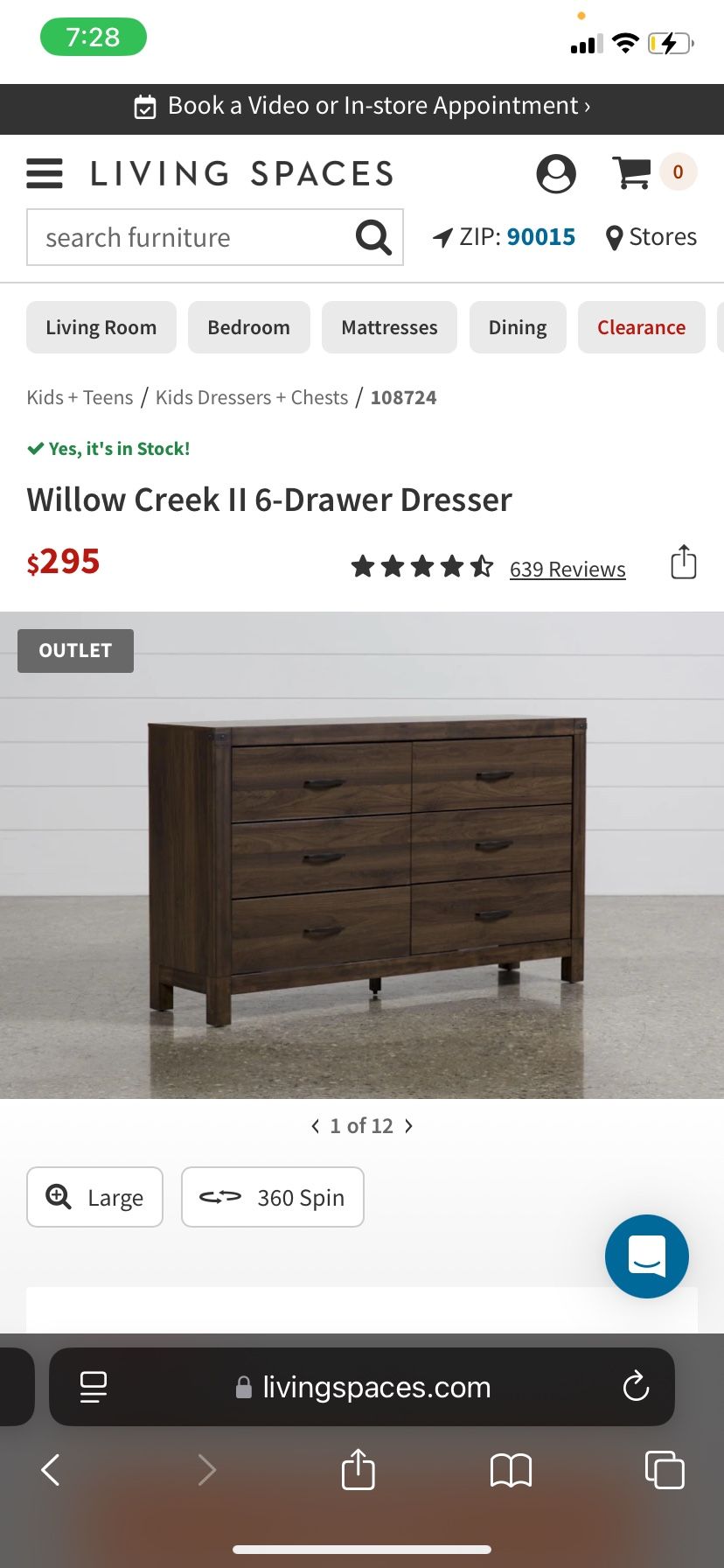Image resolution: width=724 pixels, height=1568 pixels.
Task: Open the Clearance section
Action: point(641,327)
